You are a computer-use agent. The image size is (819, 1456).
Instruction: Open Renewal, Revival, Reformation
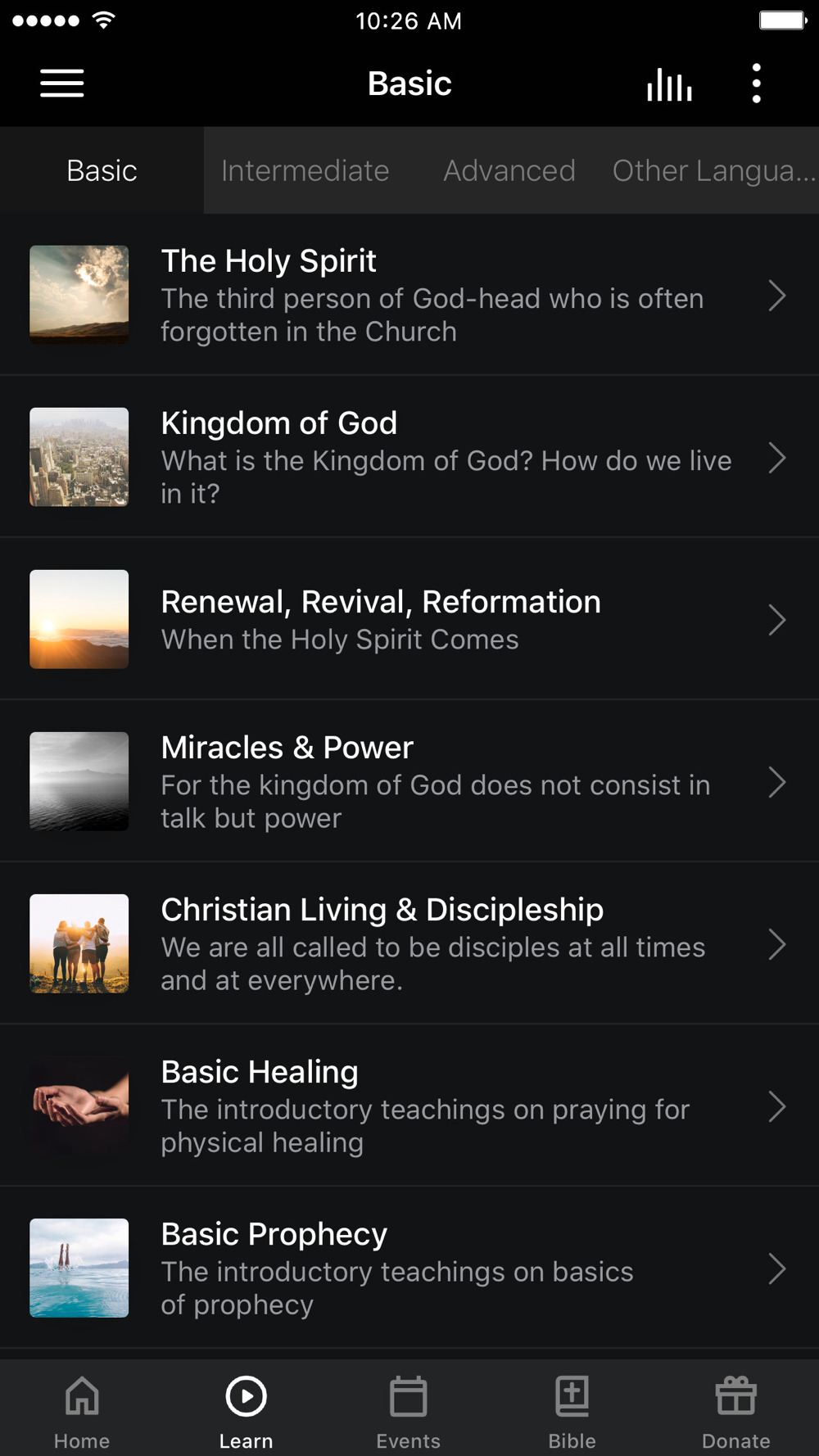pyautogui.click(x=409, y=619)
